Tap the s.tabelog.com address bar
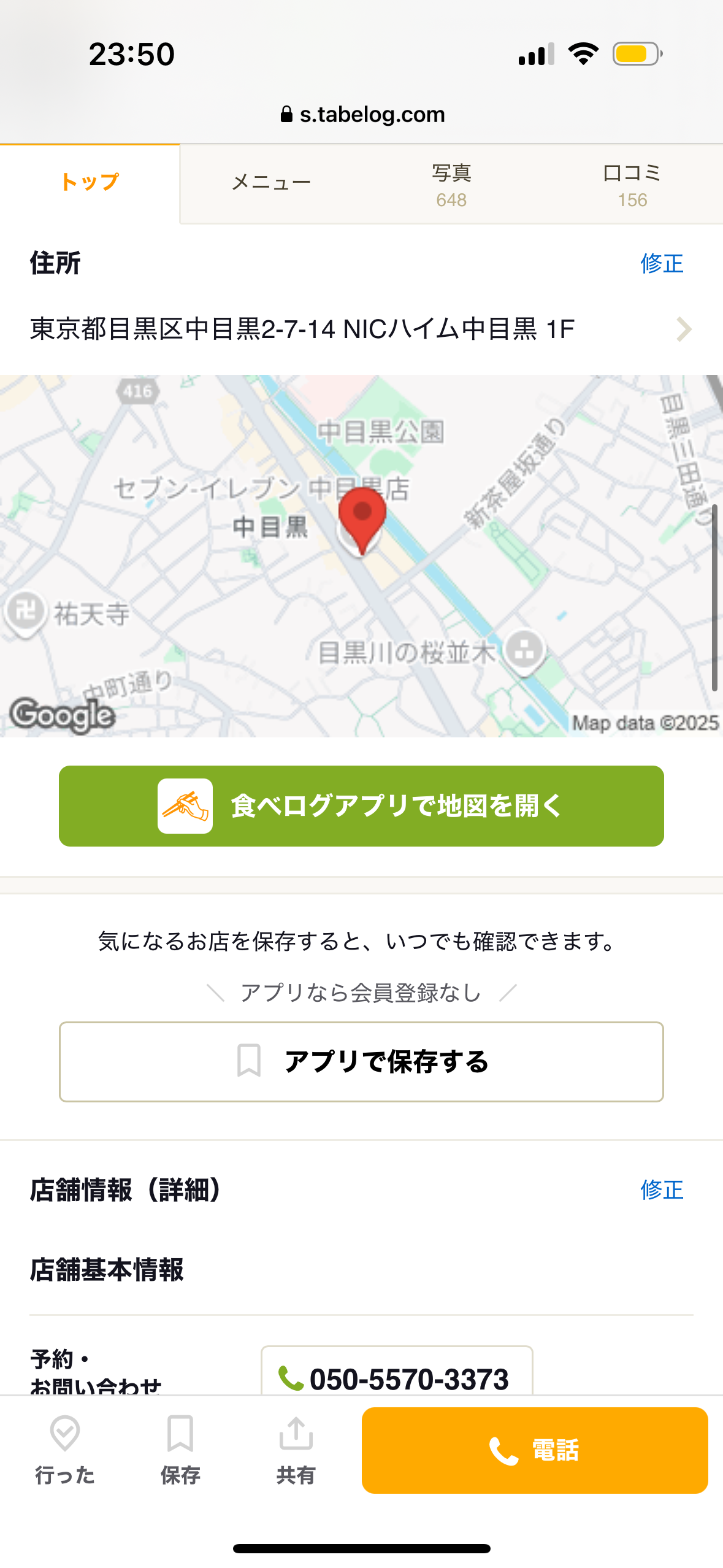723x1568 pixels. (x=362, y=114)
